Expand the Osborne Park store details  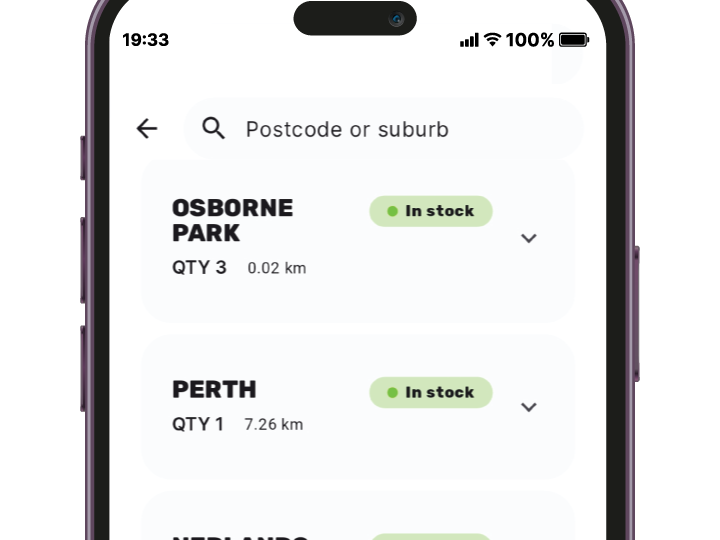[x=529, y=238]
